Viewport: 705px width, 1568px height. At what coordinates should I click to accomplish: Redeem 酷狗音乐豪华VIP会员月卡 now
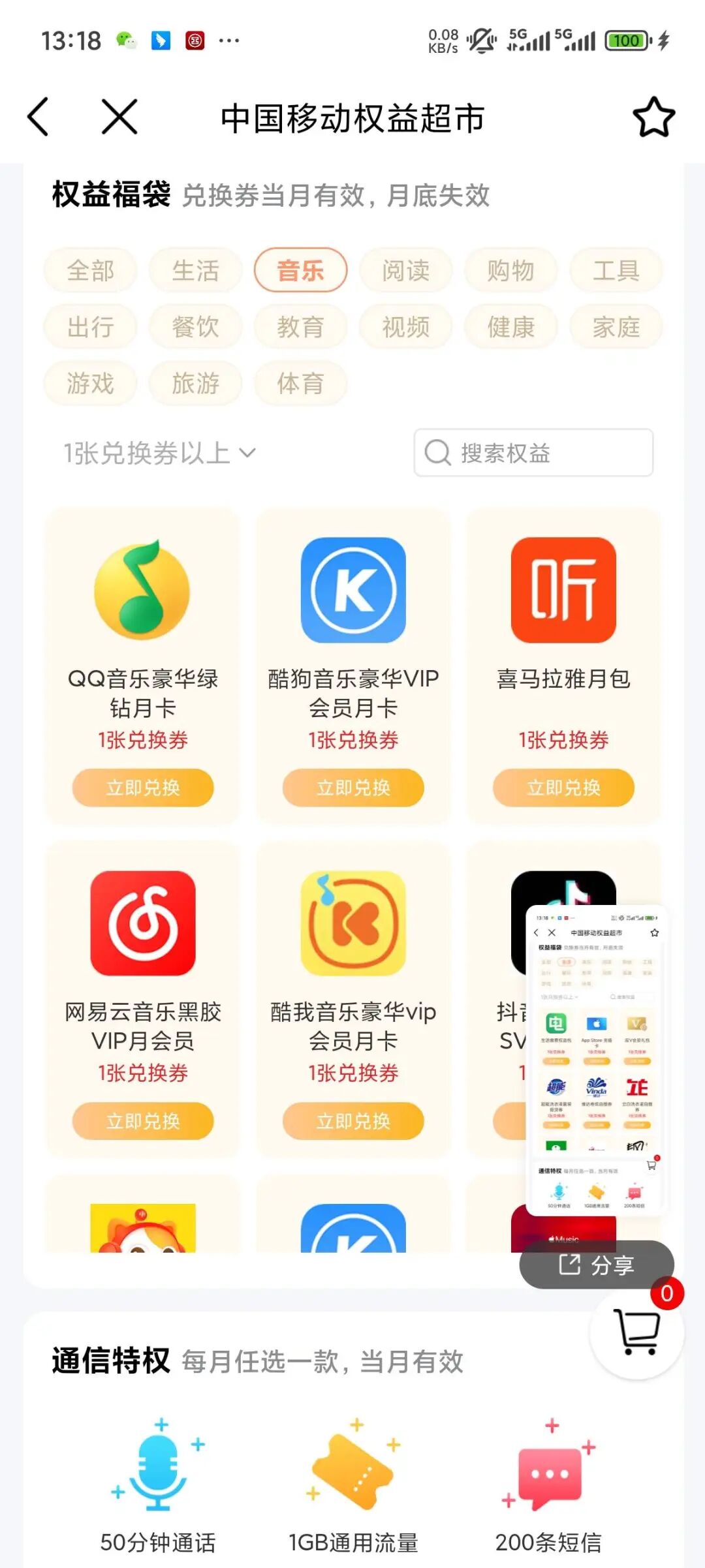[x=353, y=788]
